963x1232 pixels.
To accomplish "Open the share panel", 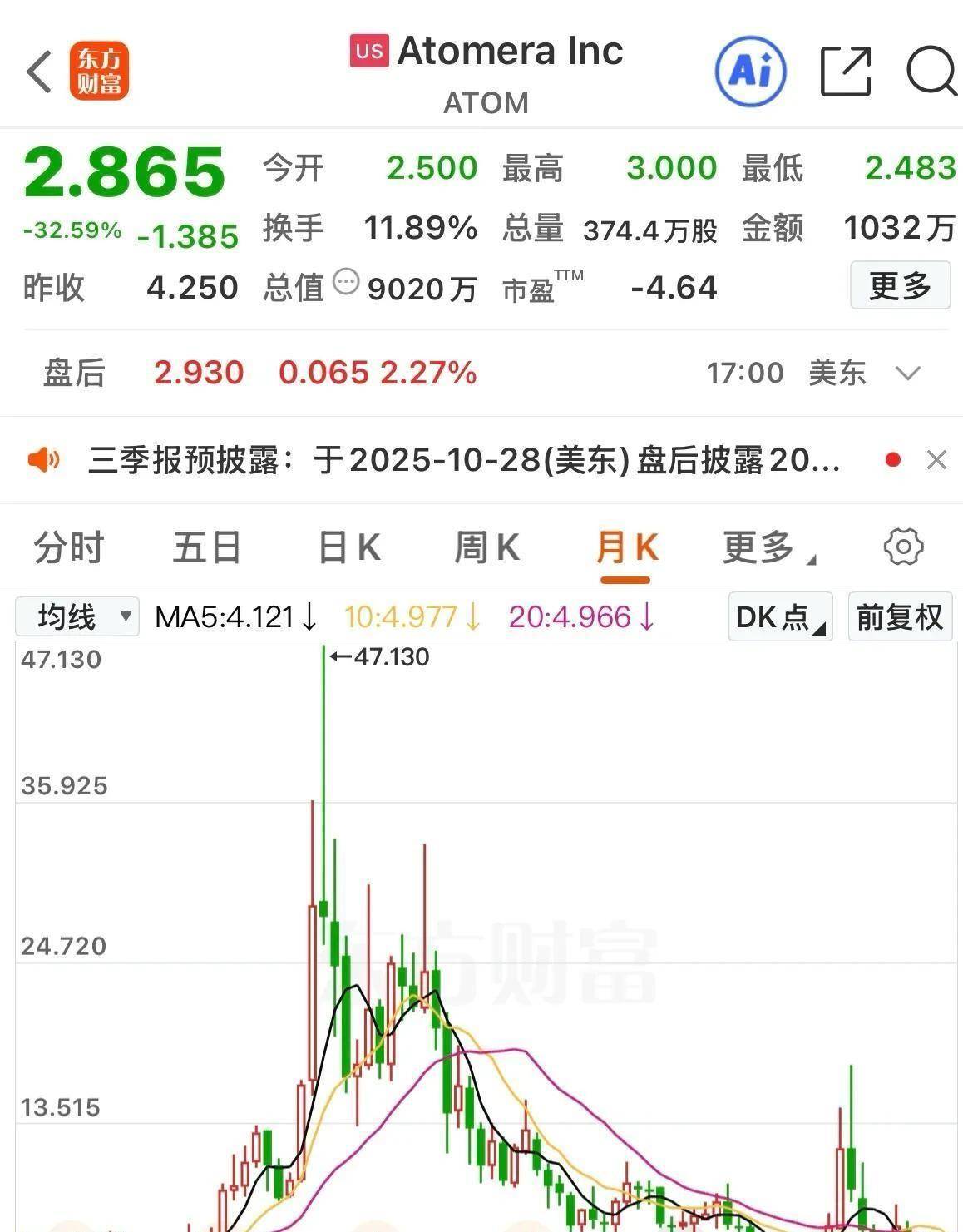I will (845, 72).
